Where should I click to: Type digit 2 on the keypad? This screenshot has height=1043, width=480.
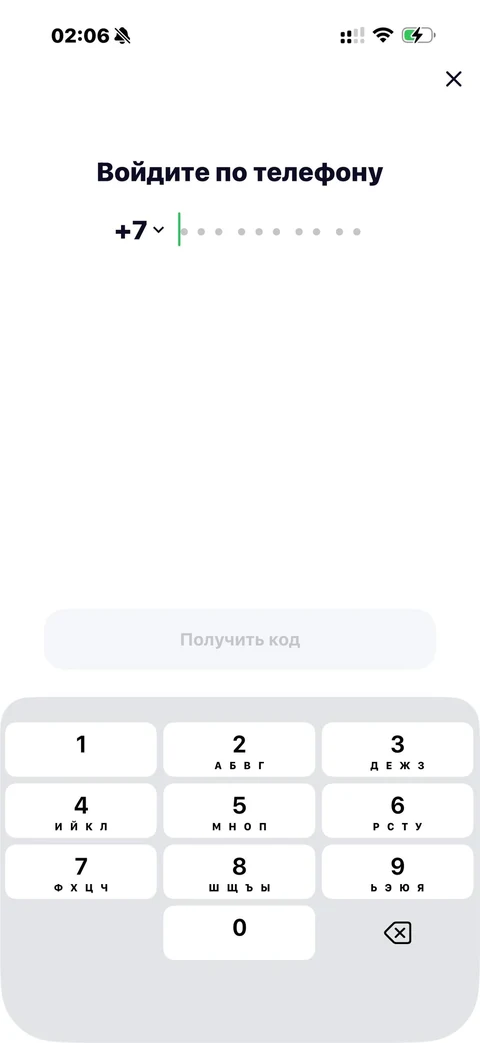pyautogui.click(x=239, y=749)
